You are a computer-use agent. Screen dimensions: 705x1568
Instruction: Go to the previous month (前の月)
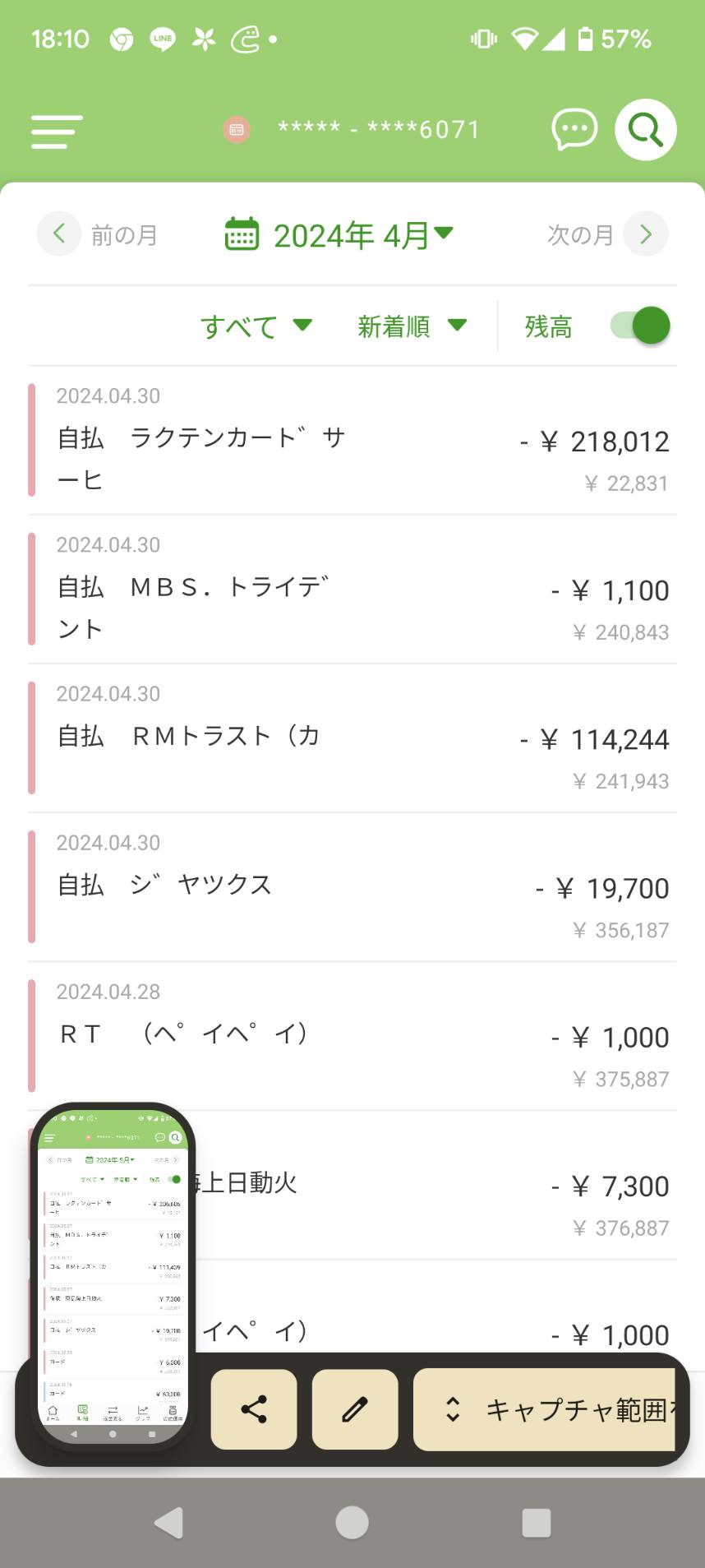pos(98,234)
